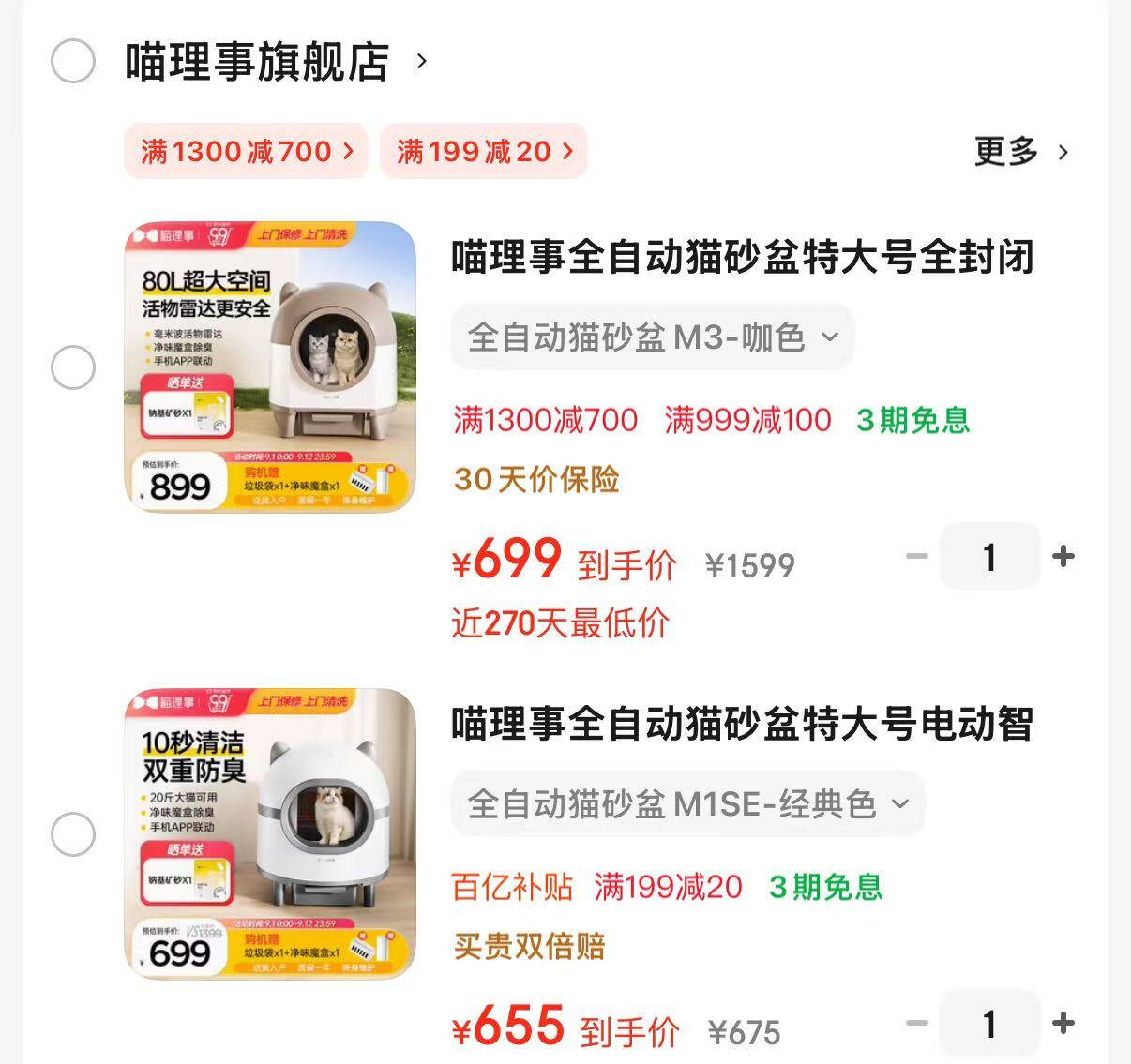
Task: Tap the 满199减20 coupon chip
Action: (x=484, y=151)
